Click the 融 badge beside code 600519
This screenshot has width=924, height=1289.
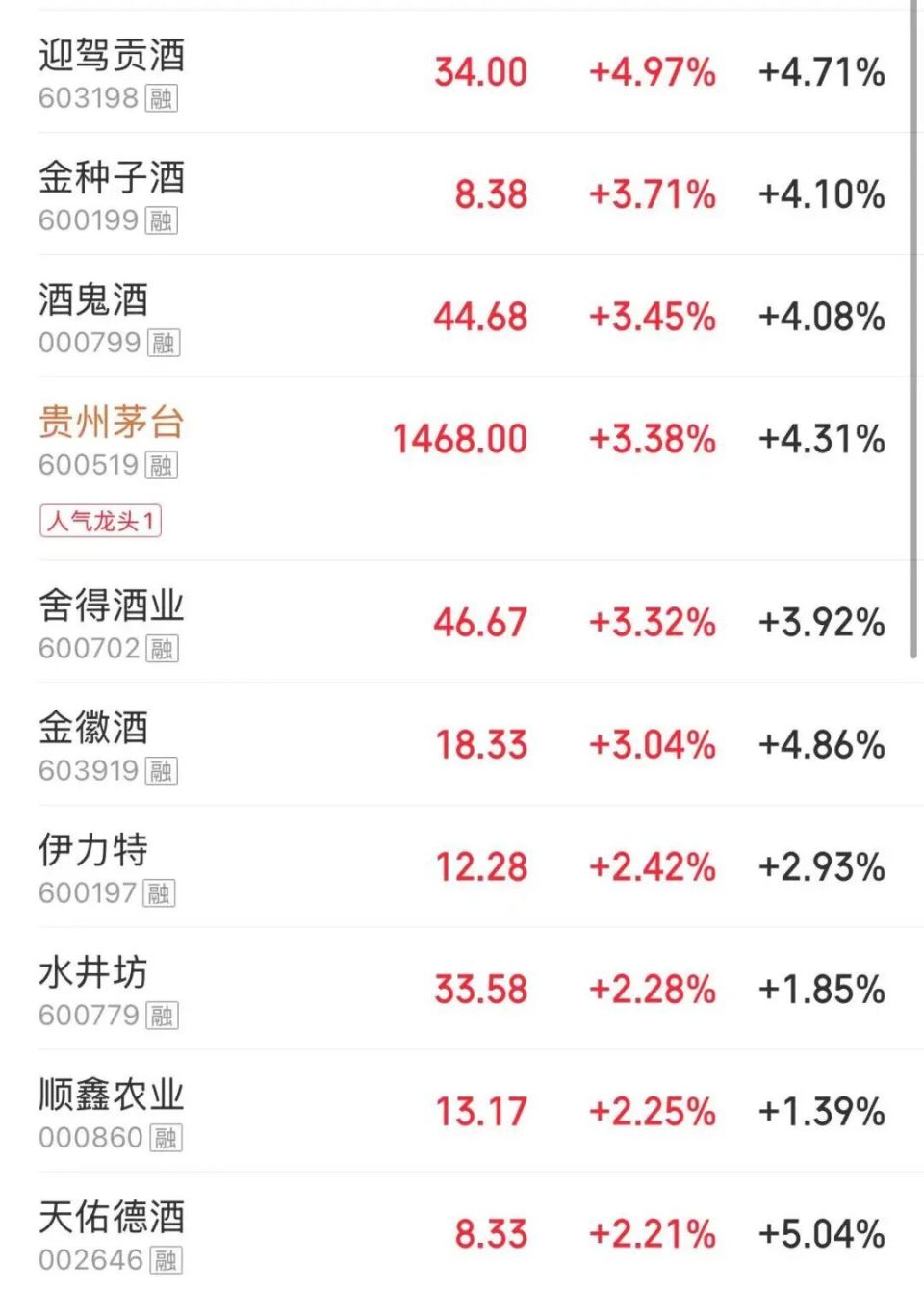tap(161, 465)
